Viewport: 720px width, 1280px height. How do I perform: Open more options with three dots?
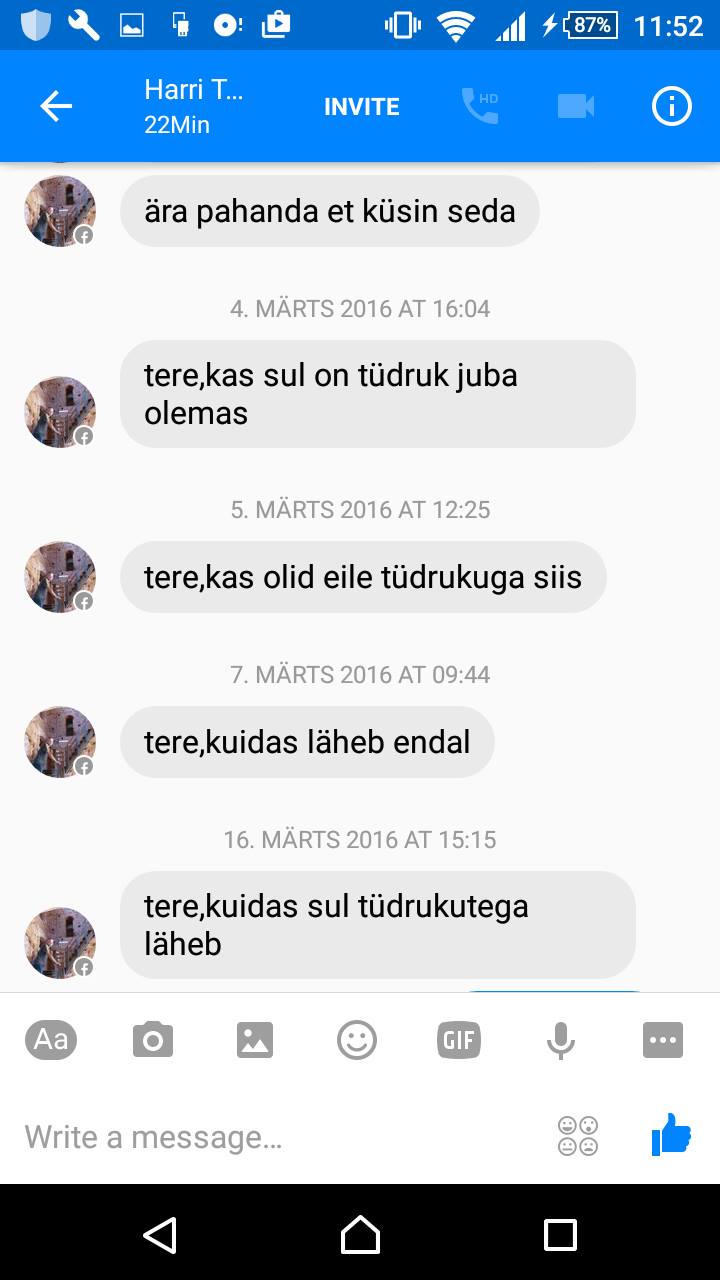[x=663, y=1040]
